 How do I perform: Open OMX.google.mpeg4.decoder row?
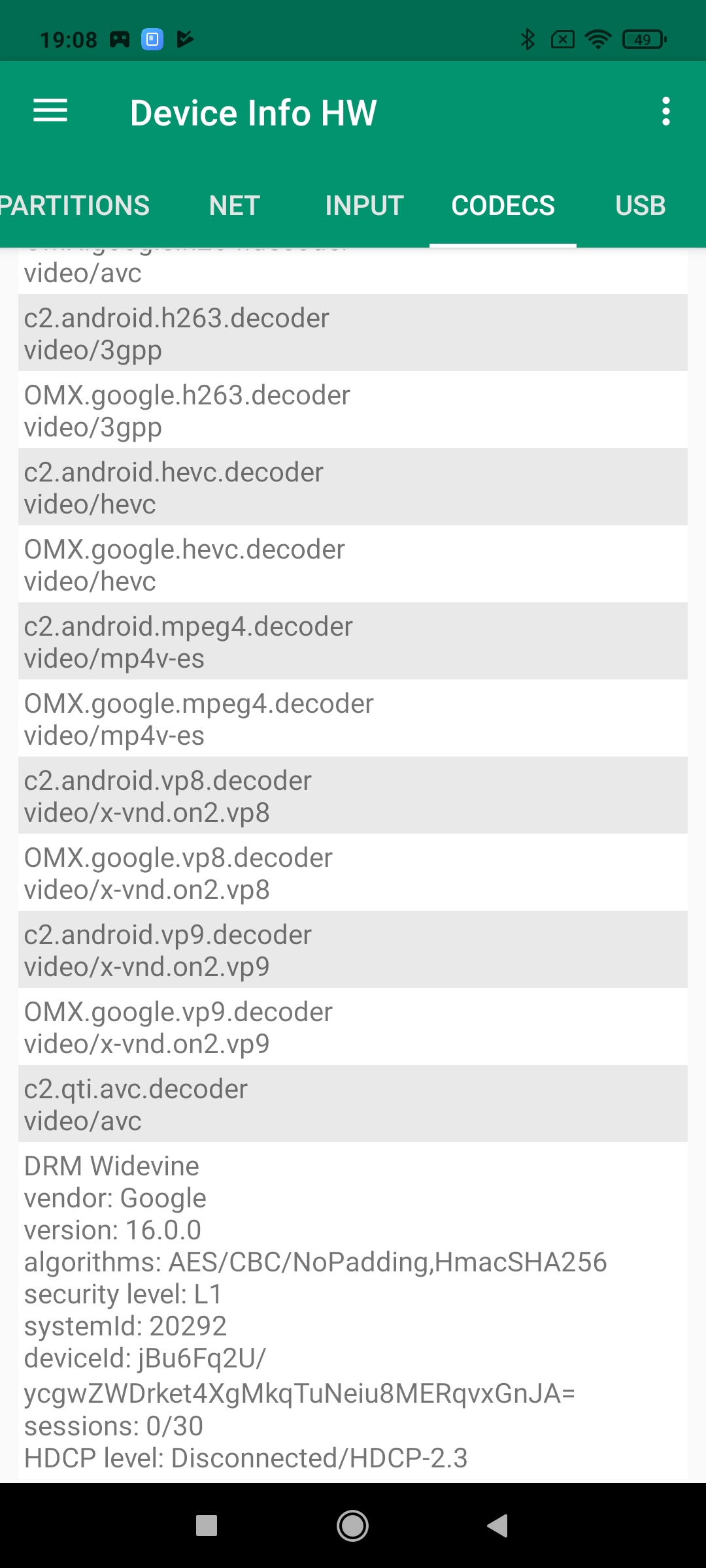353,719
